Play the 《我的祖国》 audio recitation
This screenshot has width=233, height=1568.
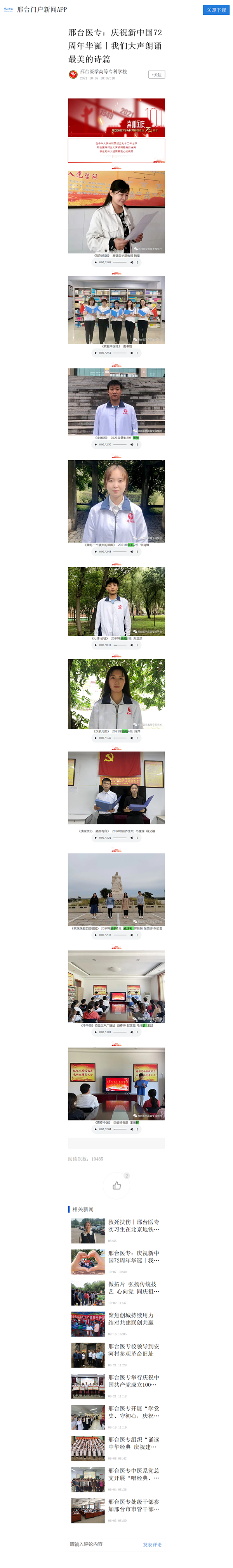(x=96, y=262)
